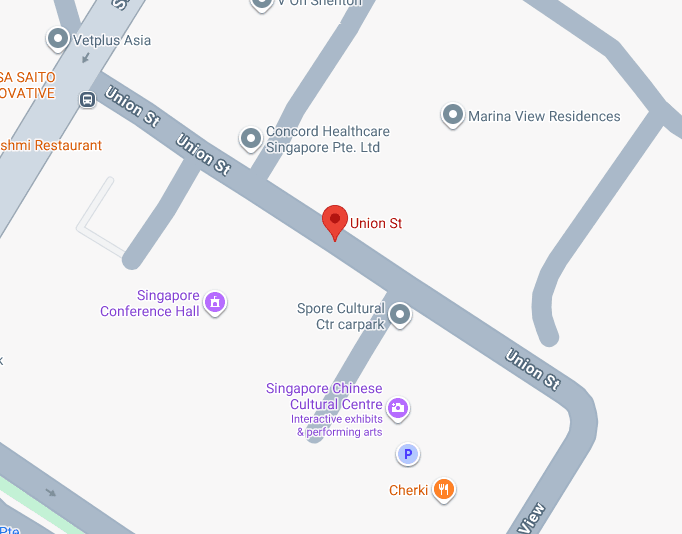This screenshot has width=682, height=534.
Task: Open Spore Cultural Ctr carpark marker
Action: tap(401, 316)
